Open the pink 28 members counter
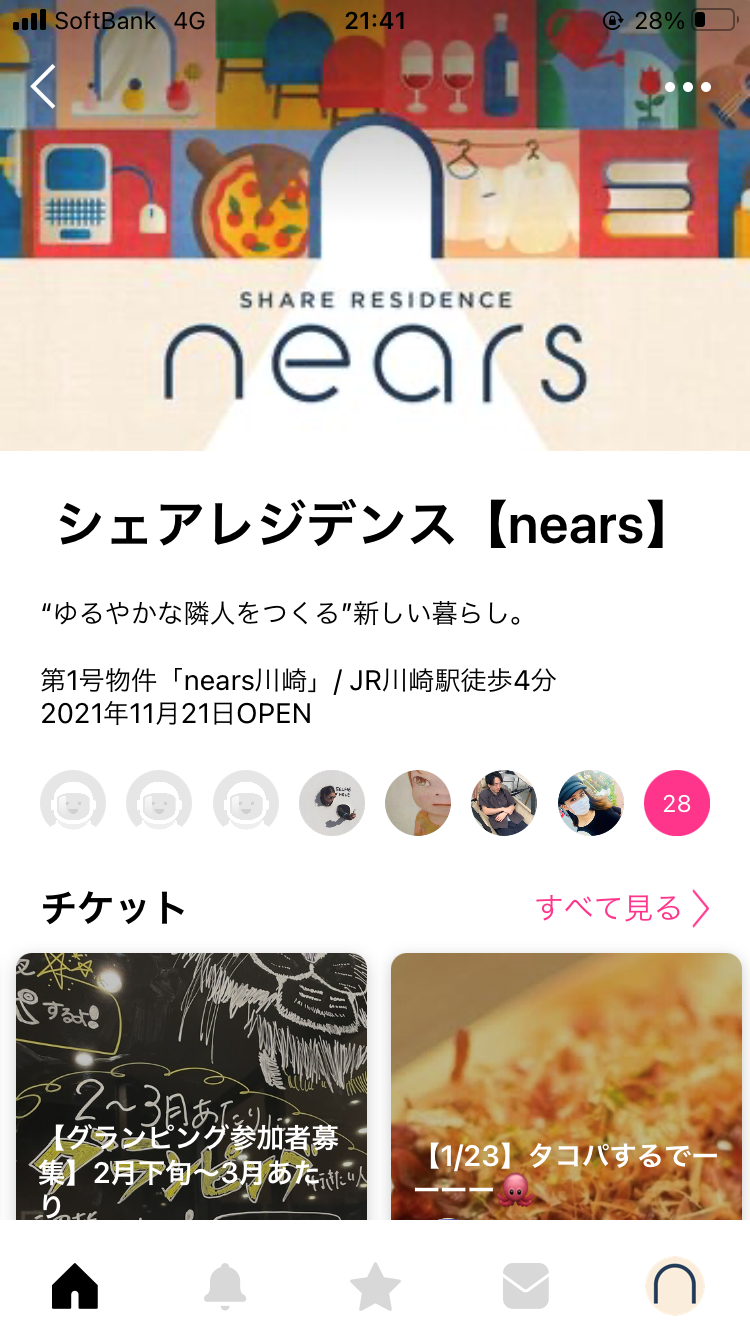 tap(677, 803)
